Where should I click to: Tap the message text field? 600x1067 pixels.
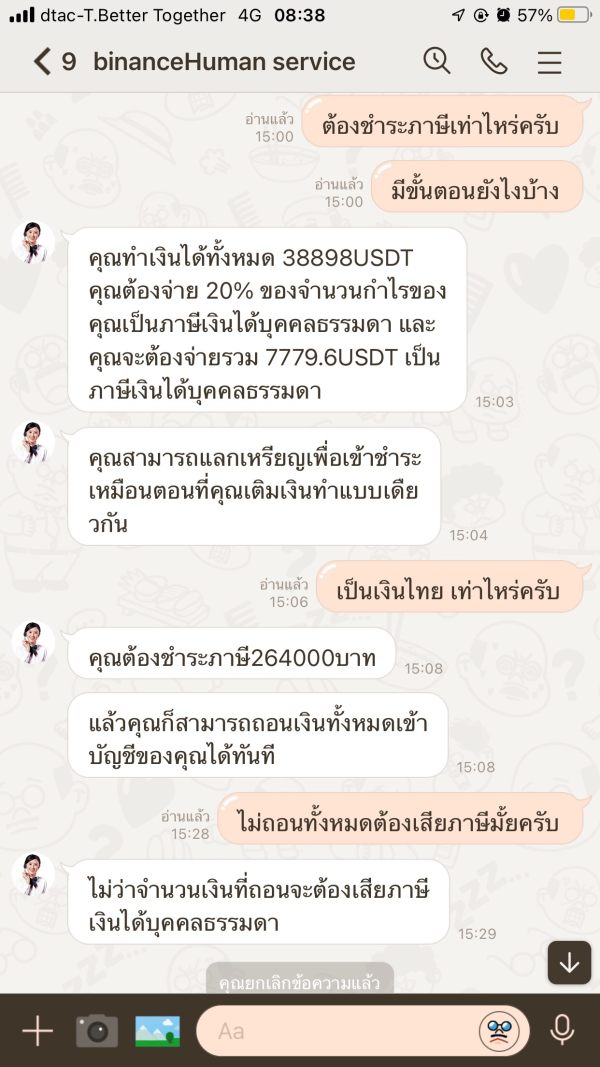coord(337,1031)
